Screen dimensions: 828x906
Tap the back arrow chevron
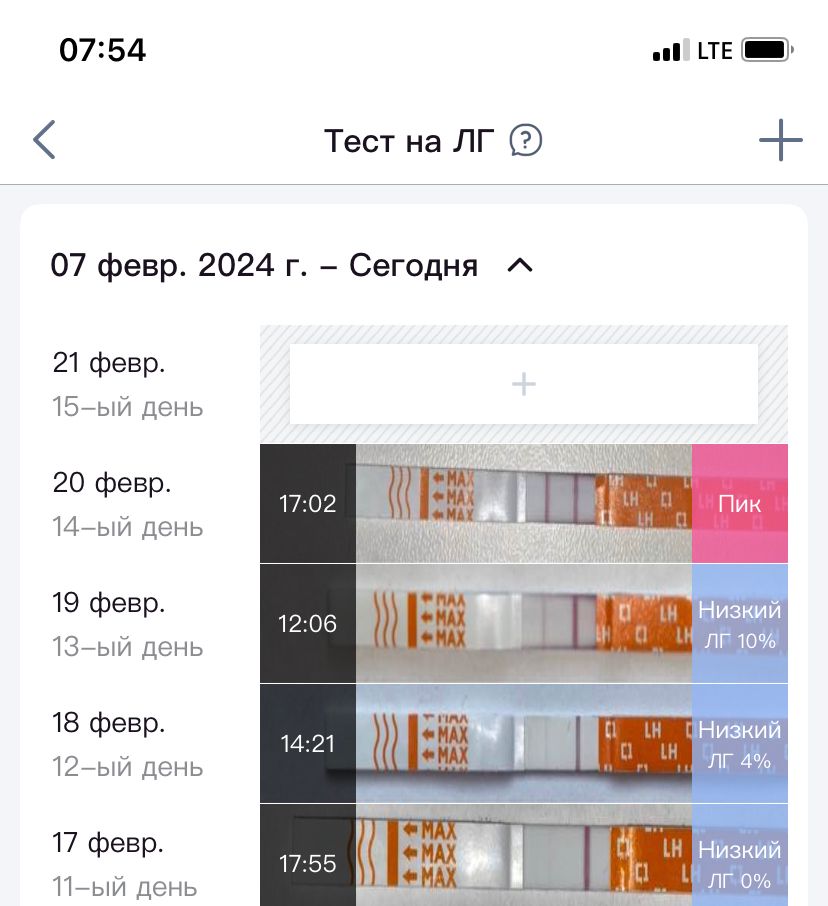click(43, 140)
